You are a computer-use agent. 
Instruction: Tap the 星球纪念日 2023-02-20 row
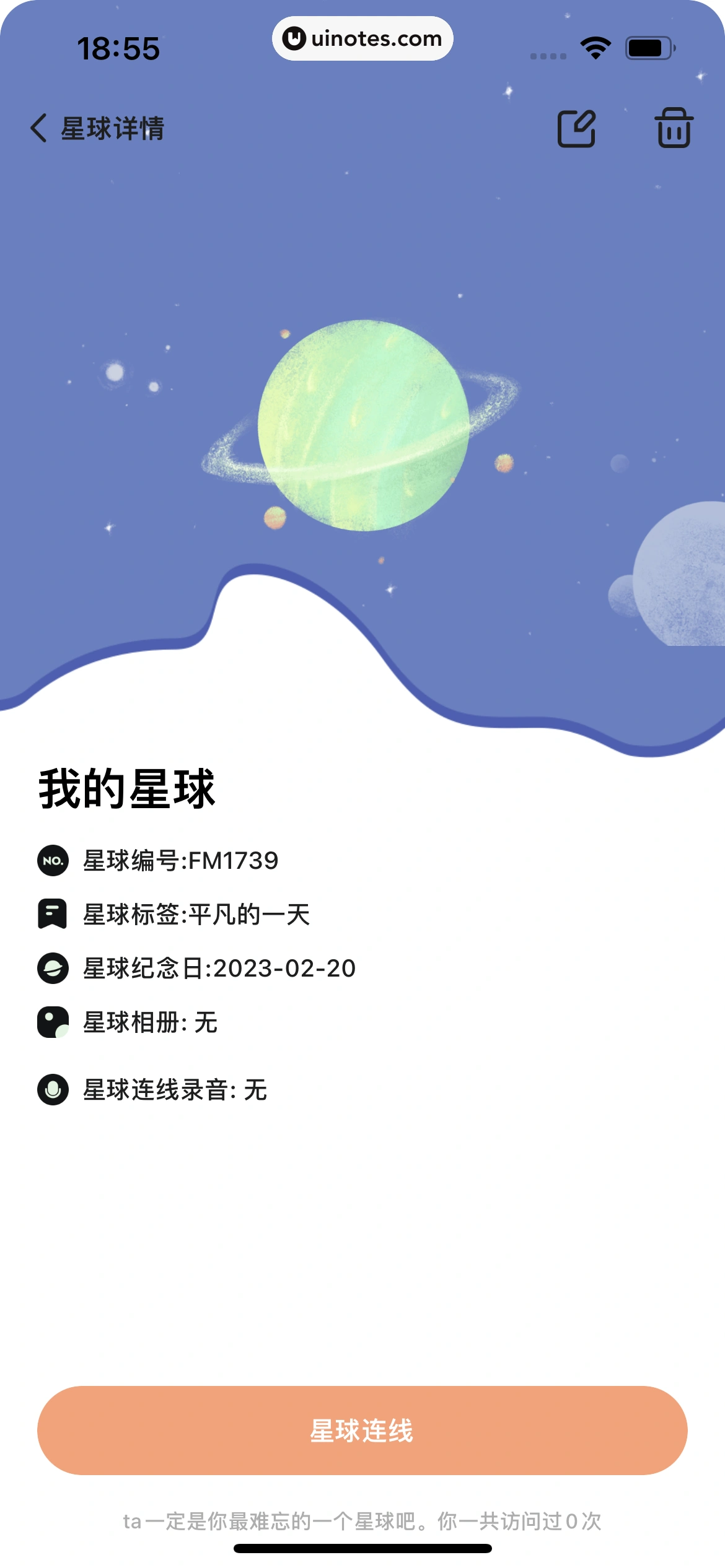[x=218, y=969]
